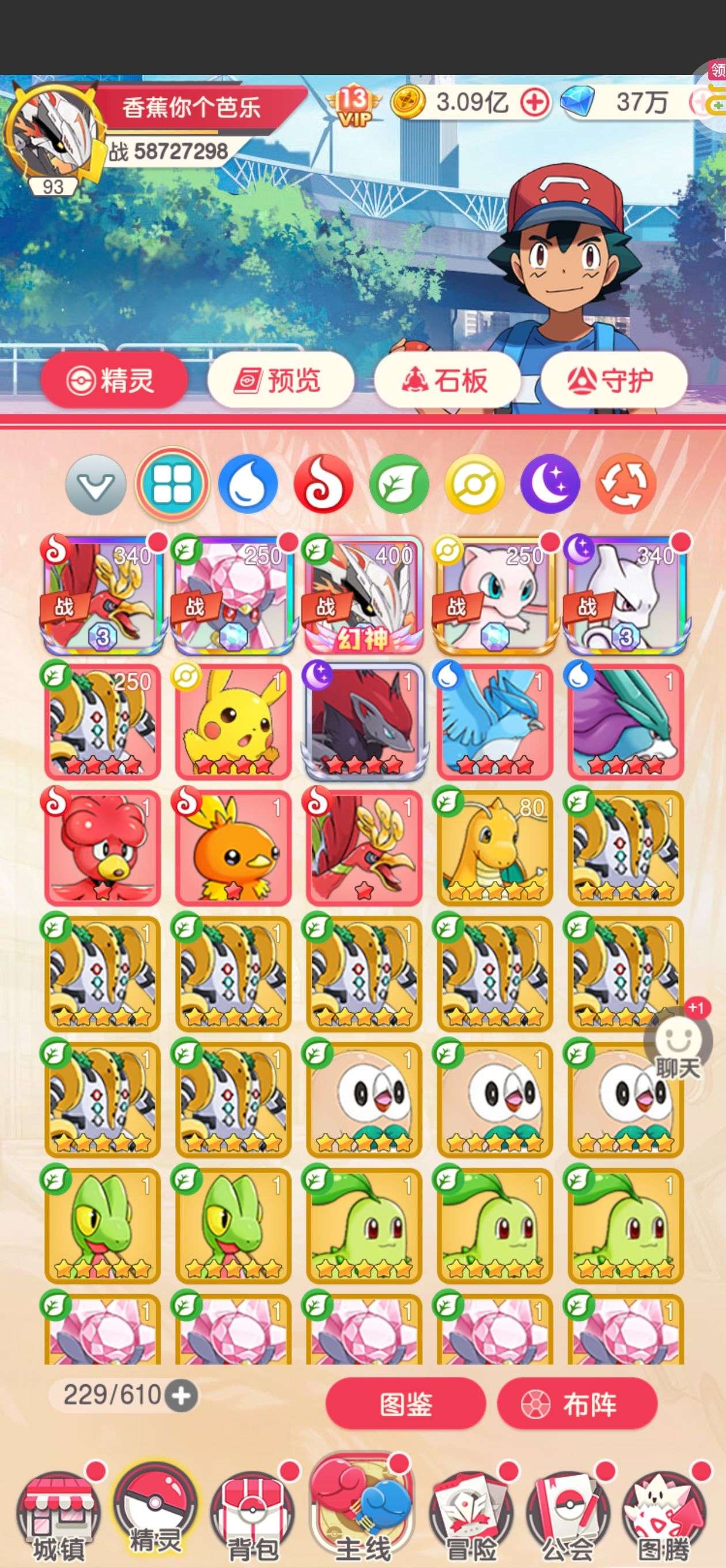Filter sprites by fire type
Viewport: 726px width, 1568px height.
(x=323, y=484)
